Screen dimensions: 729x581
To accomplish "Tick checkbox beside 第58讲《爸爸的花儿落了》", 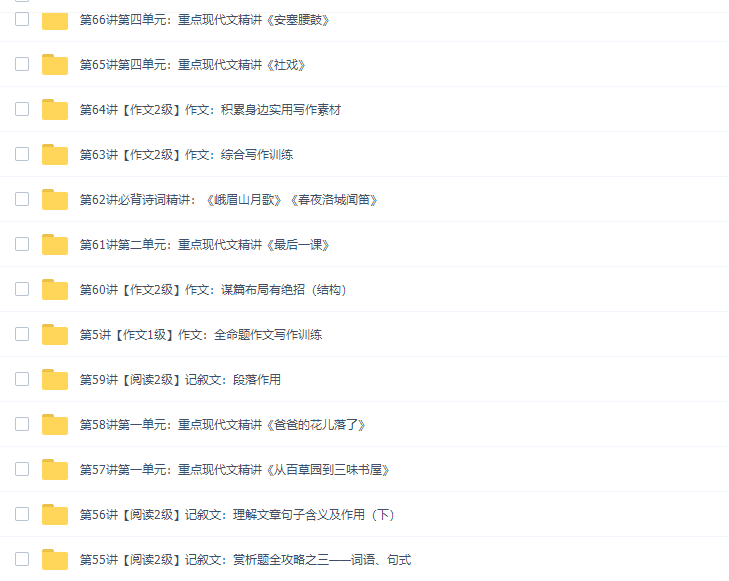I will pos(22,424).
